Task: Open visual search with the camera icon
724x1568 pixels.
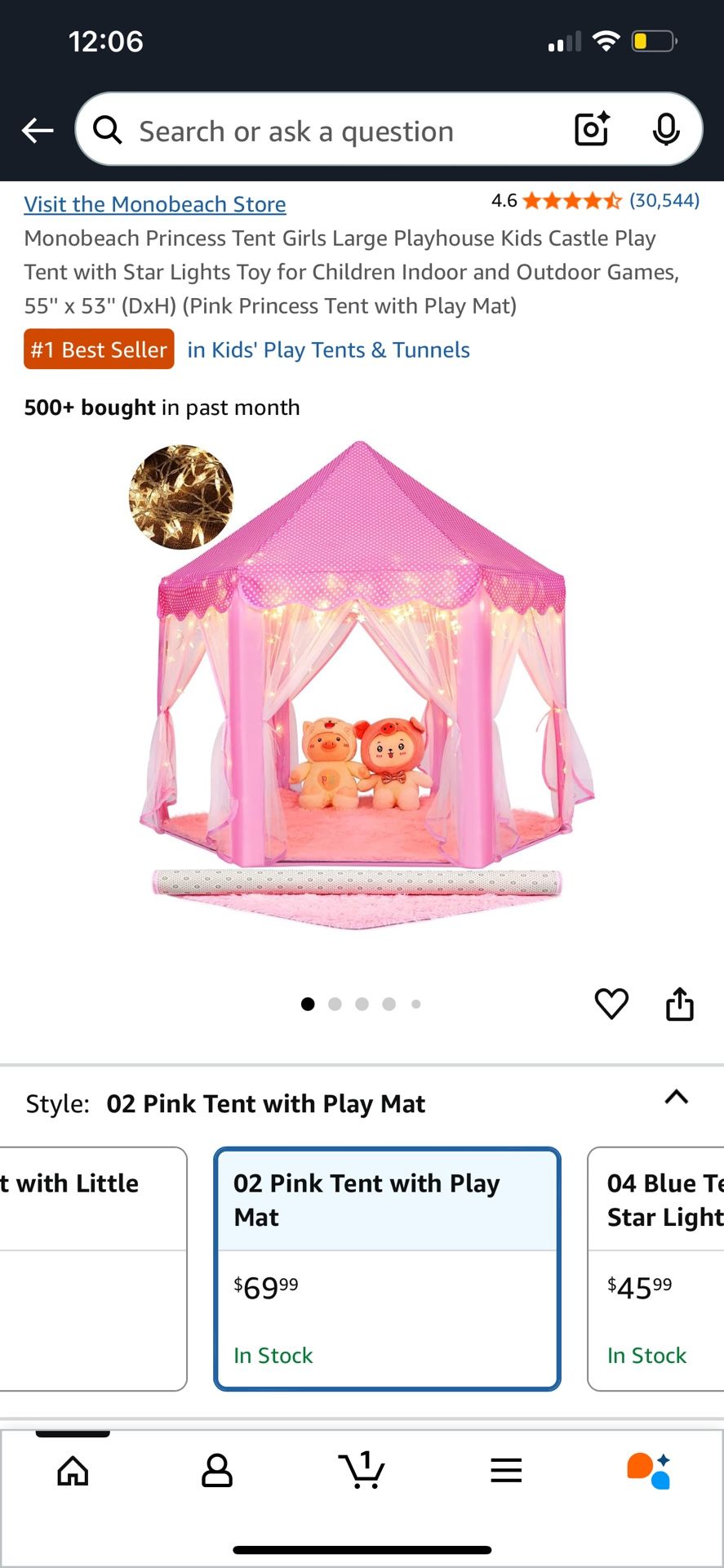Action: (x=591, y=129)
